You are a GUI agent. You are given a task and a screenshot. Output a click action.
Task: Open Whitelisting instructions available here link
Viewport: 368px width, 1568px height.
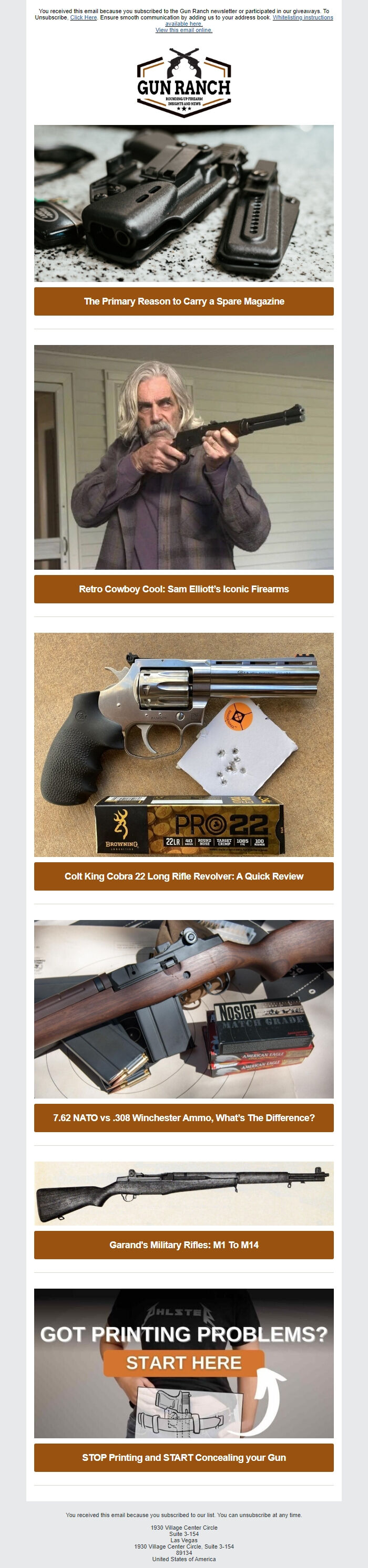302,18
